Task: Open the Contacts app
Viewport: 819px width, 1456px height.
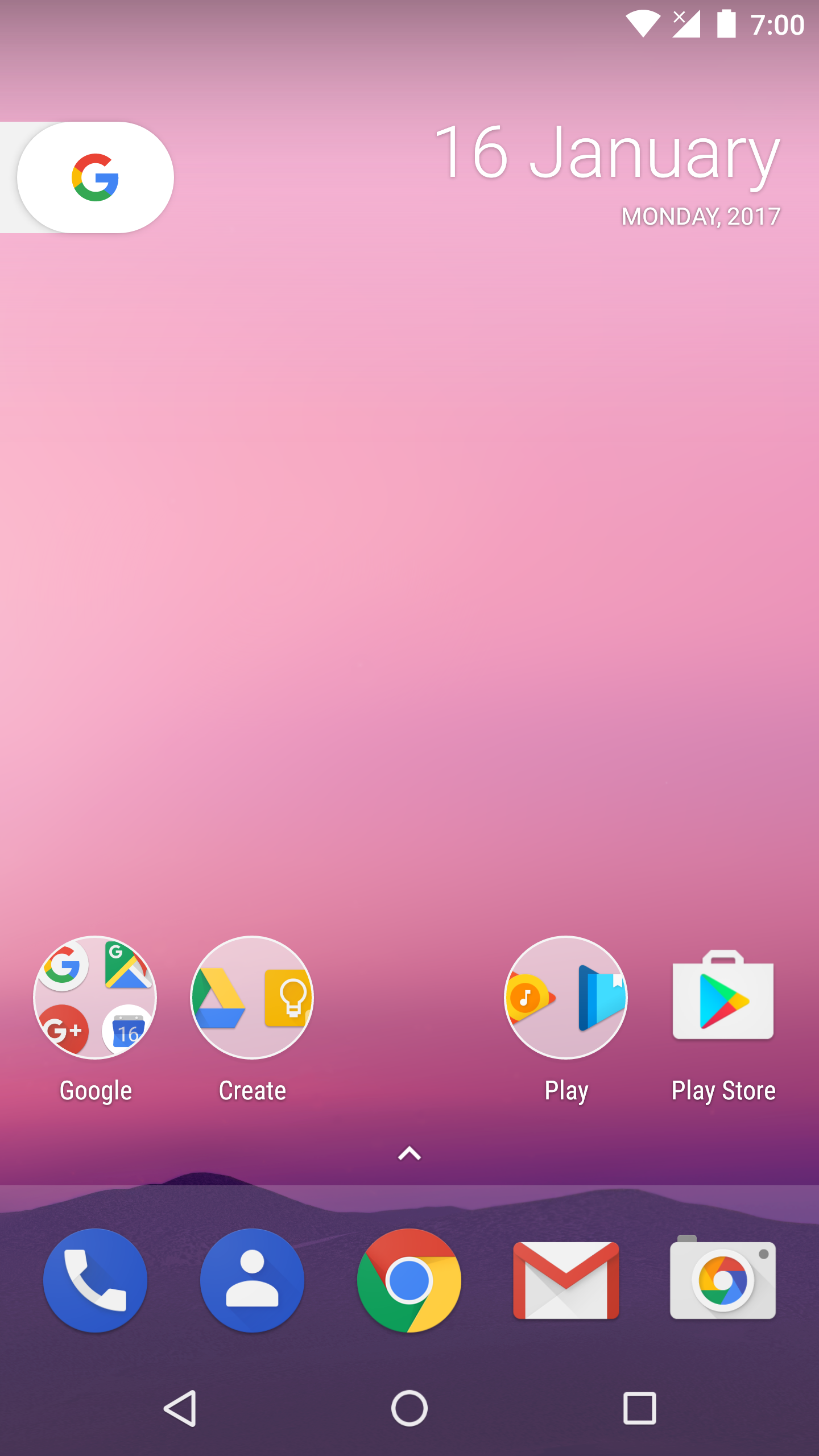Action: point(252,1280)
